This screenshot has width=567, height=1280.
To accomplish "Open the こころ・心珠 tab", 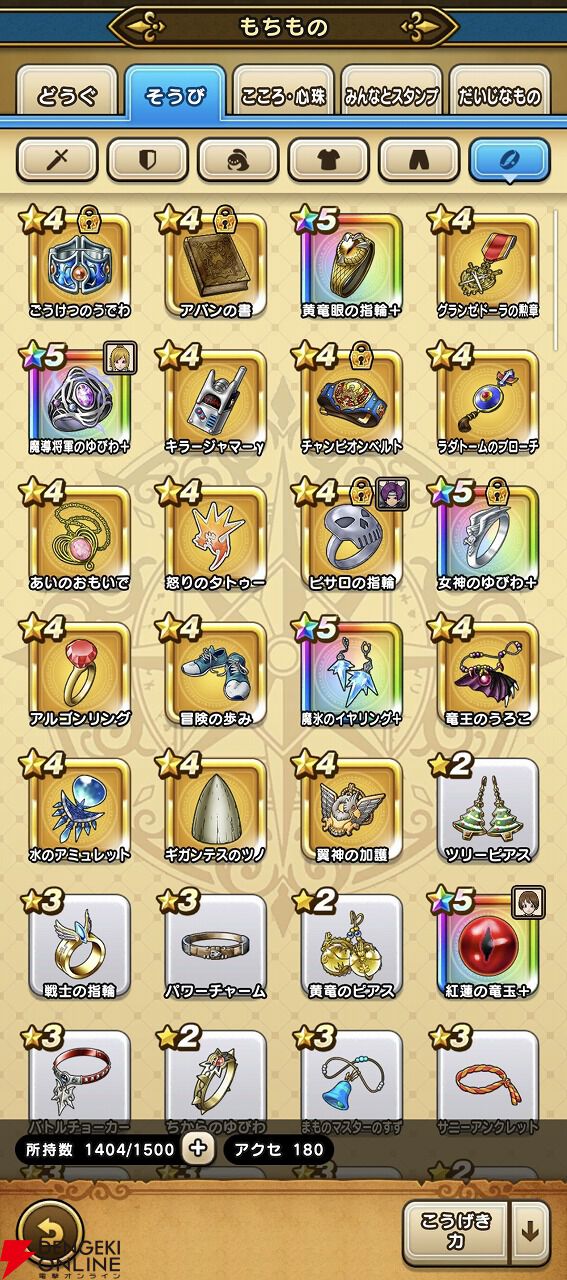I will pos(283,98).
